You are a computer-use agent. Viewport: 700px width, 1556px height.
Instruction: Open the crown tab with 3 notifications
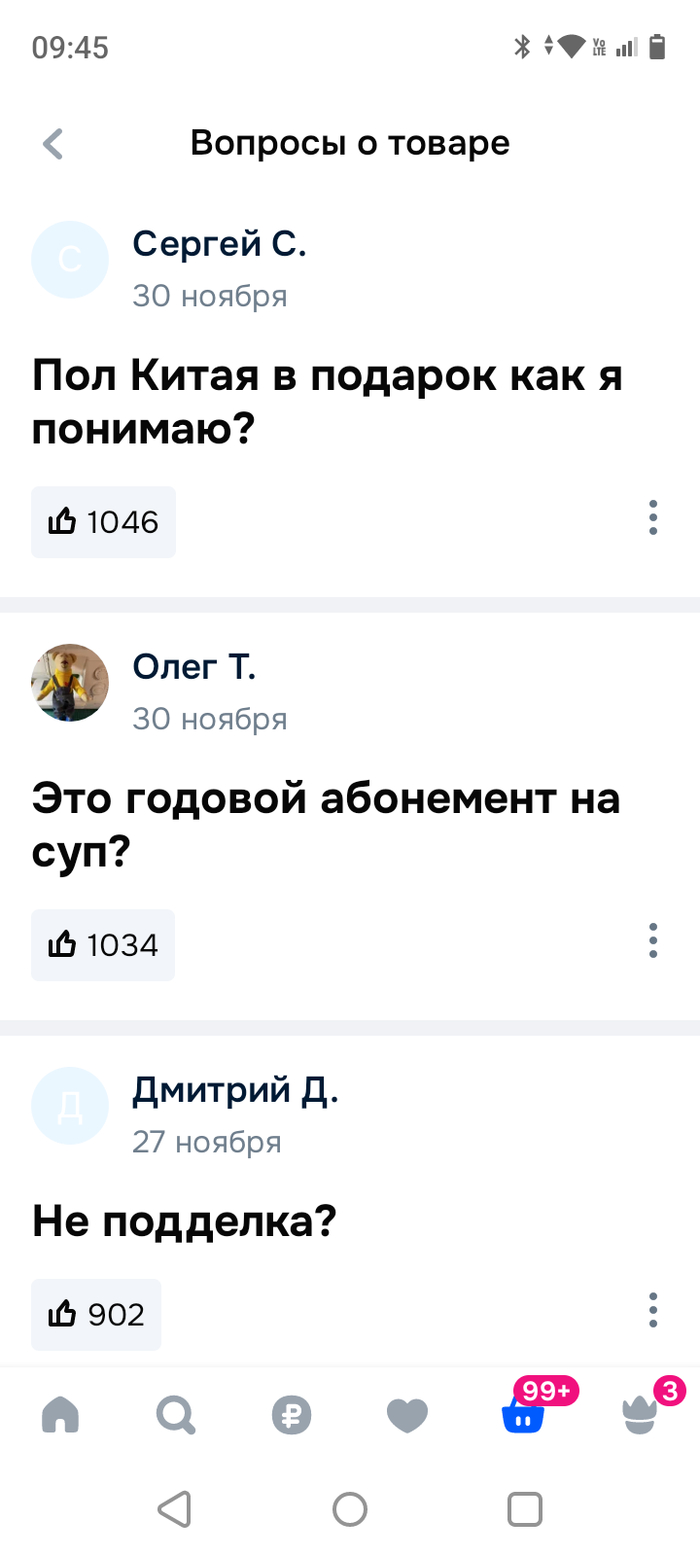point(640,1414)
